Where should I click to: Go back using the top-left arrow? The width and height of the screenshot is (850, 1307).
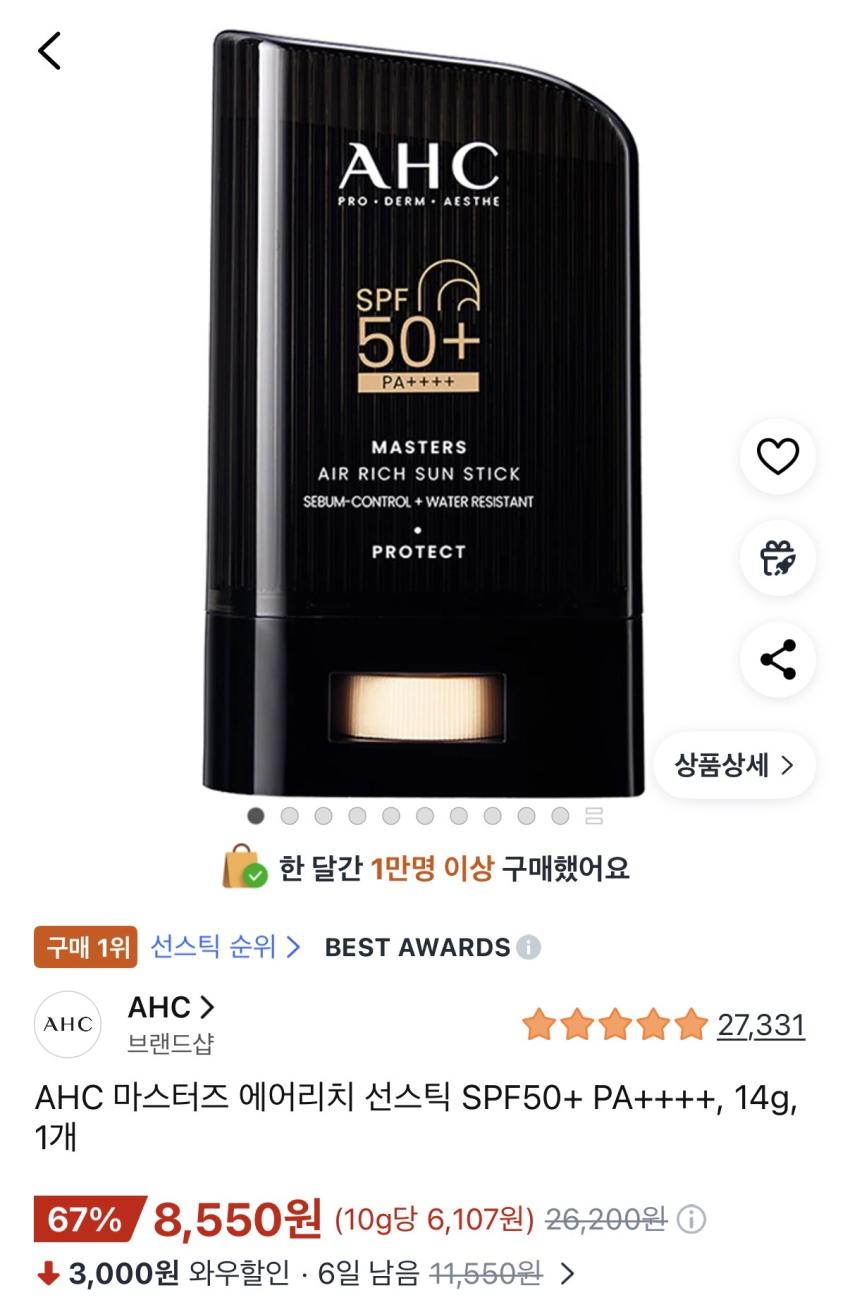pyautogui.click(x=49, y=50)
